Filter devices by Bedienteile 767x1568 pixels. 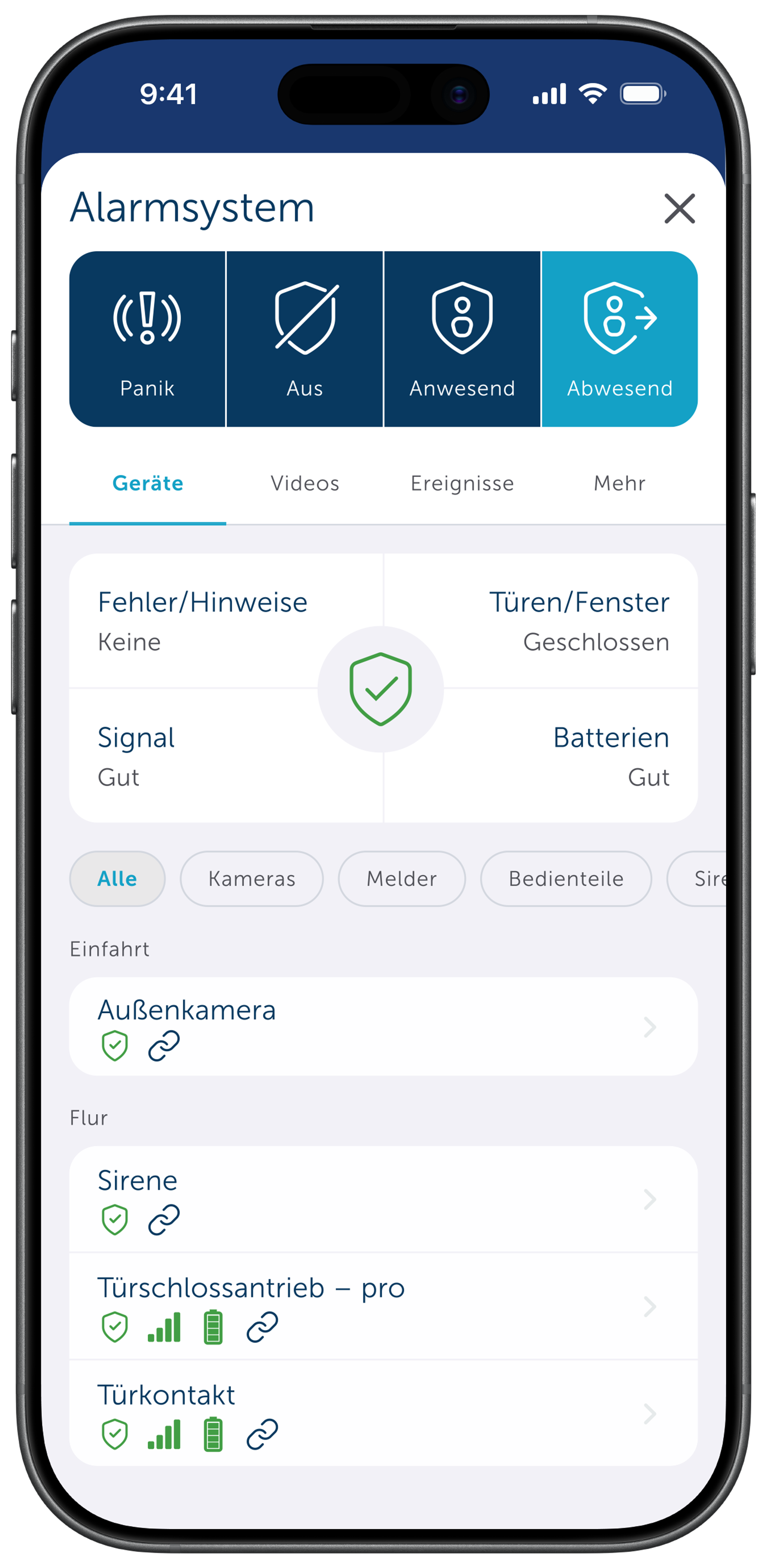click(x=566, y=878)
